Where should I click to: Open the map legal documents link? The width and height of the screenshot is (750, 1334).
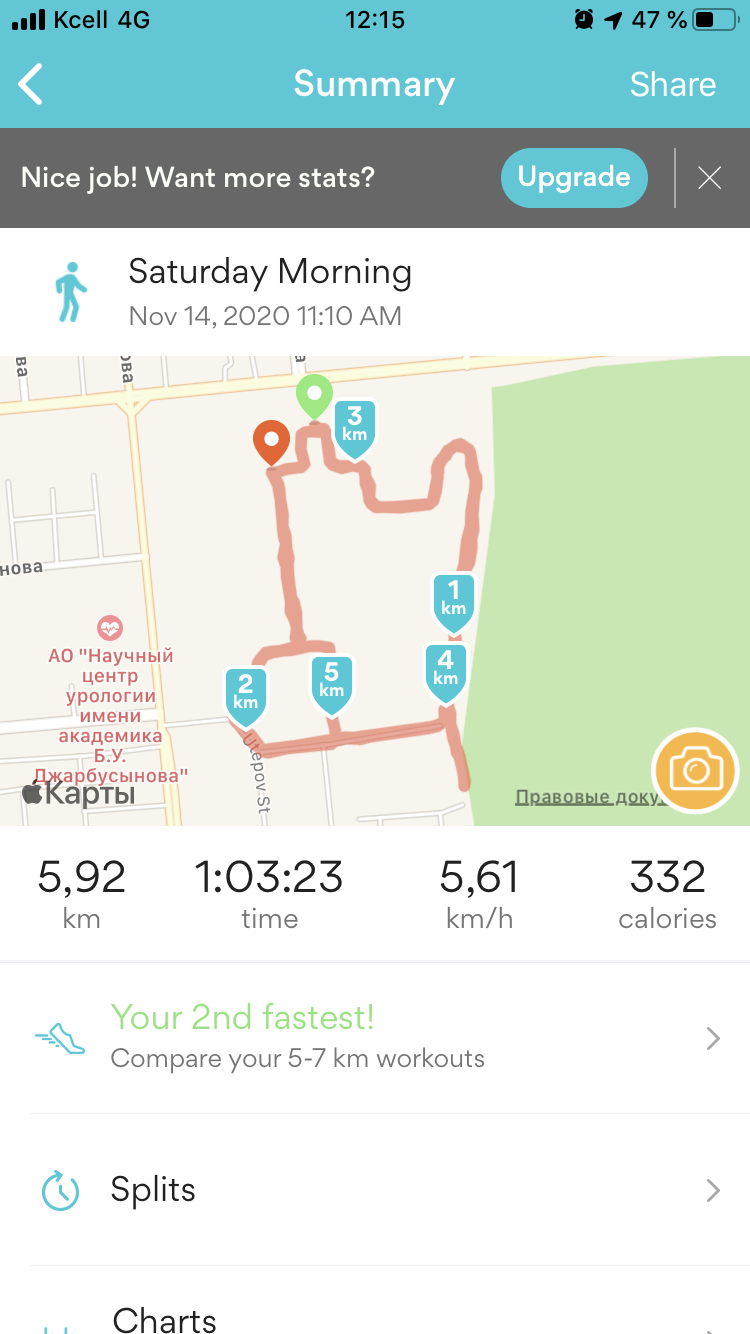pyautogui.click(x=585, y=797)
